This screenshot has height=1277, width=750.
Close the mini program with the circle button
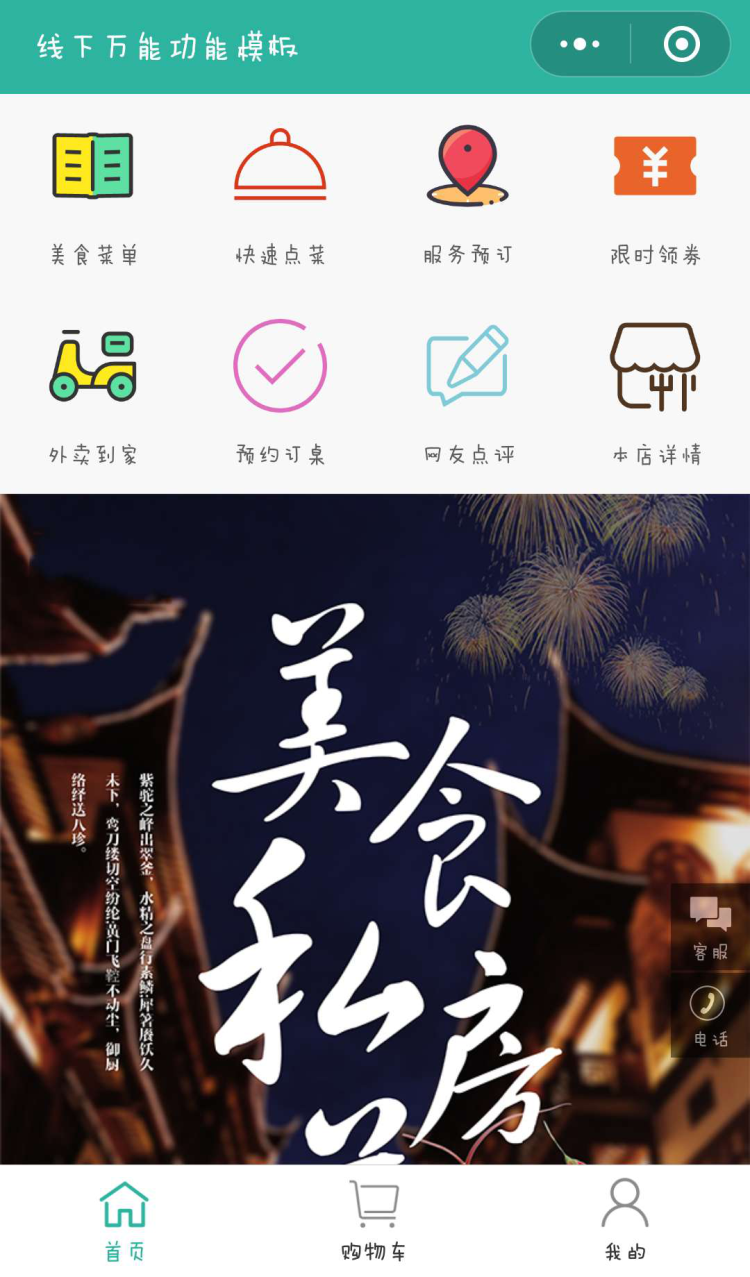pyautogui.click(x=682, y=44)
